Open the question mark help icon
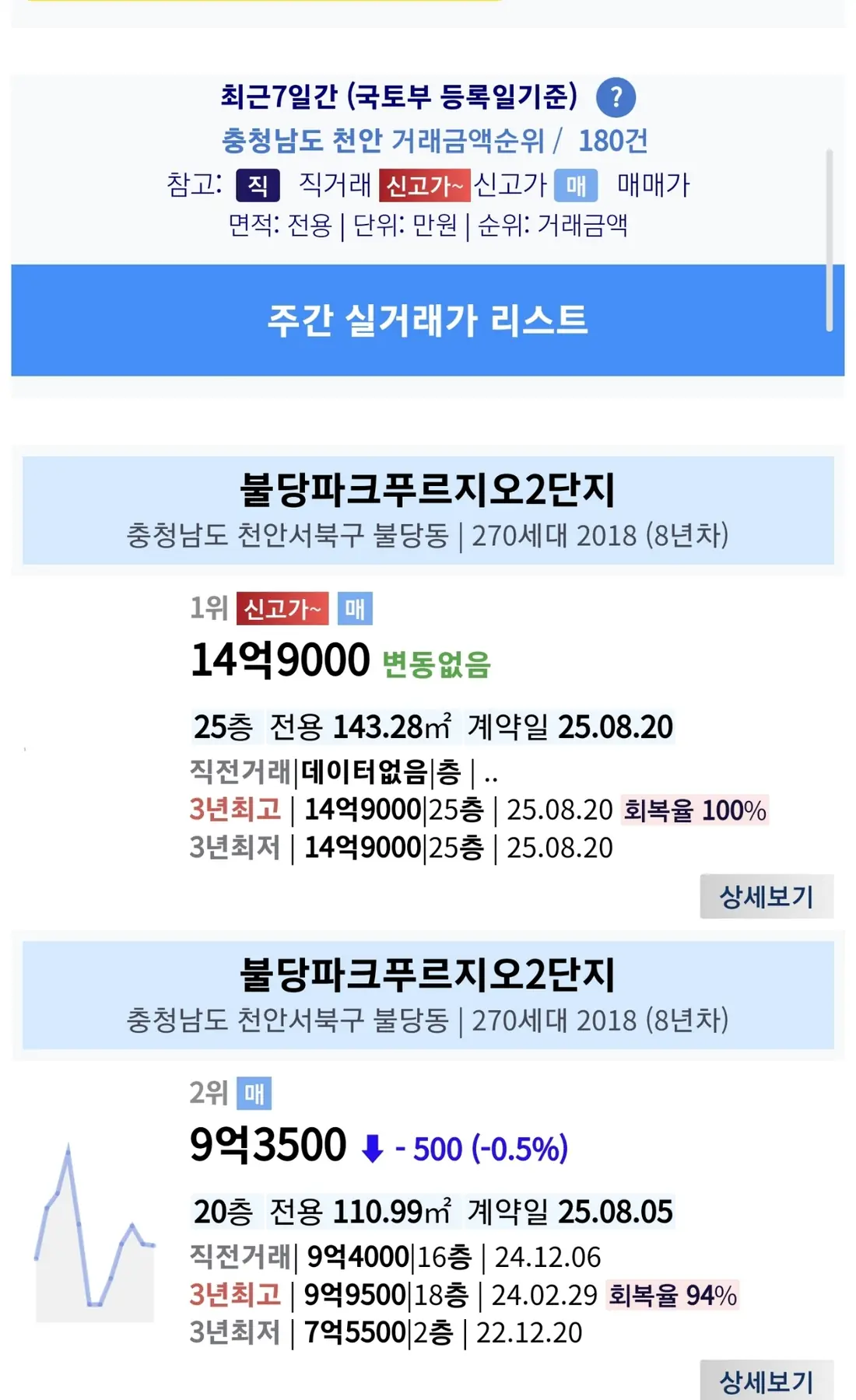This screenshot has width=856, height=1400. point(616,97)
